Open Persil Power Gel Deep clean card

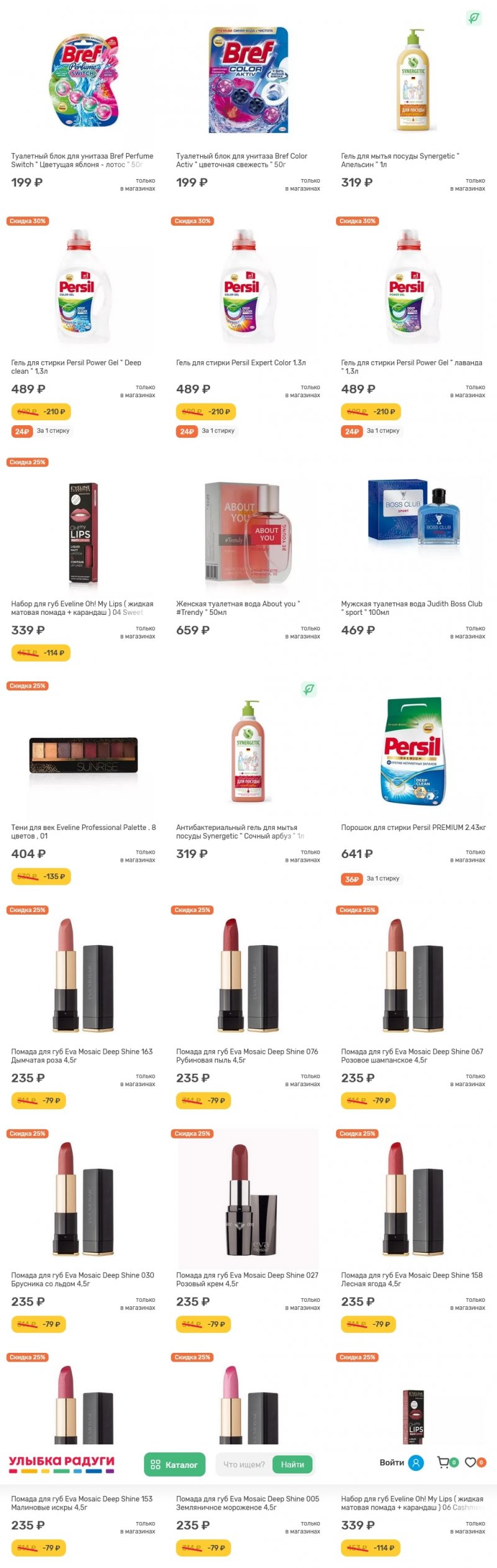(83, 286)
